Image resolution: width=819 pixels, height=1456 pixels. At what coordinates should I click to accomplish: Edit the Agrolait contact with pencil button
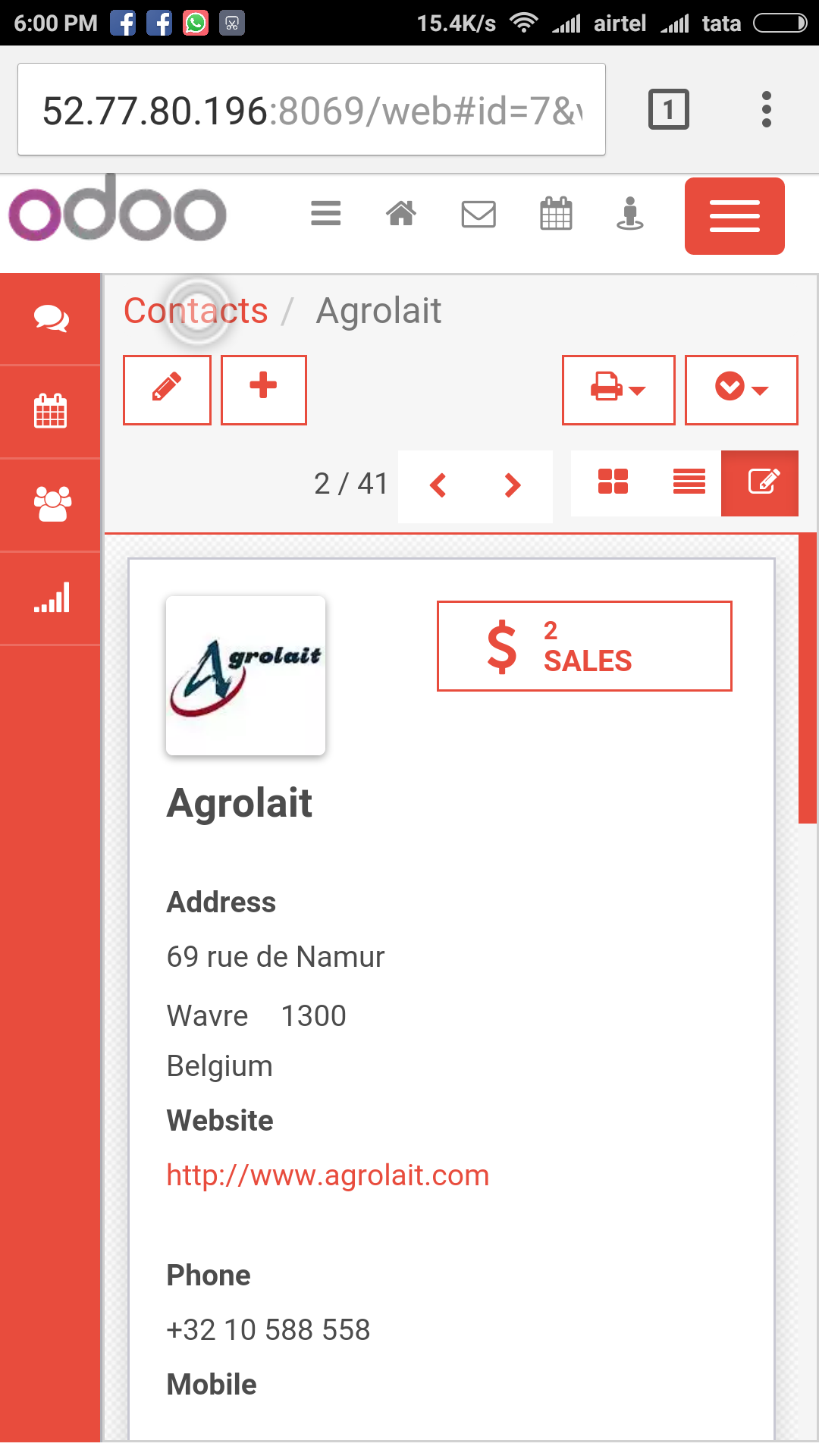coord(167,390)
